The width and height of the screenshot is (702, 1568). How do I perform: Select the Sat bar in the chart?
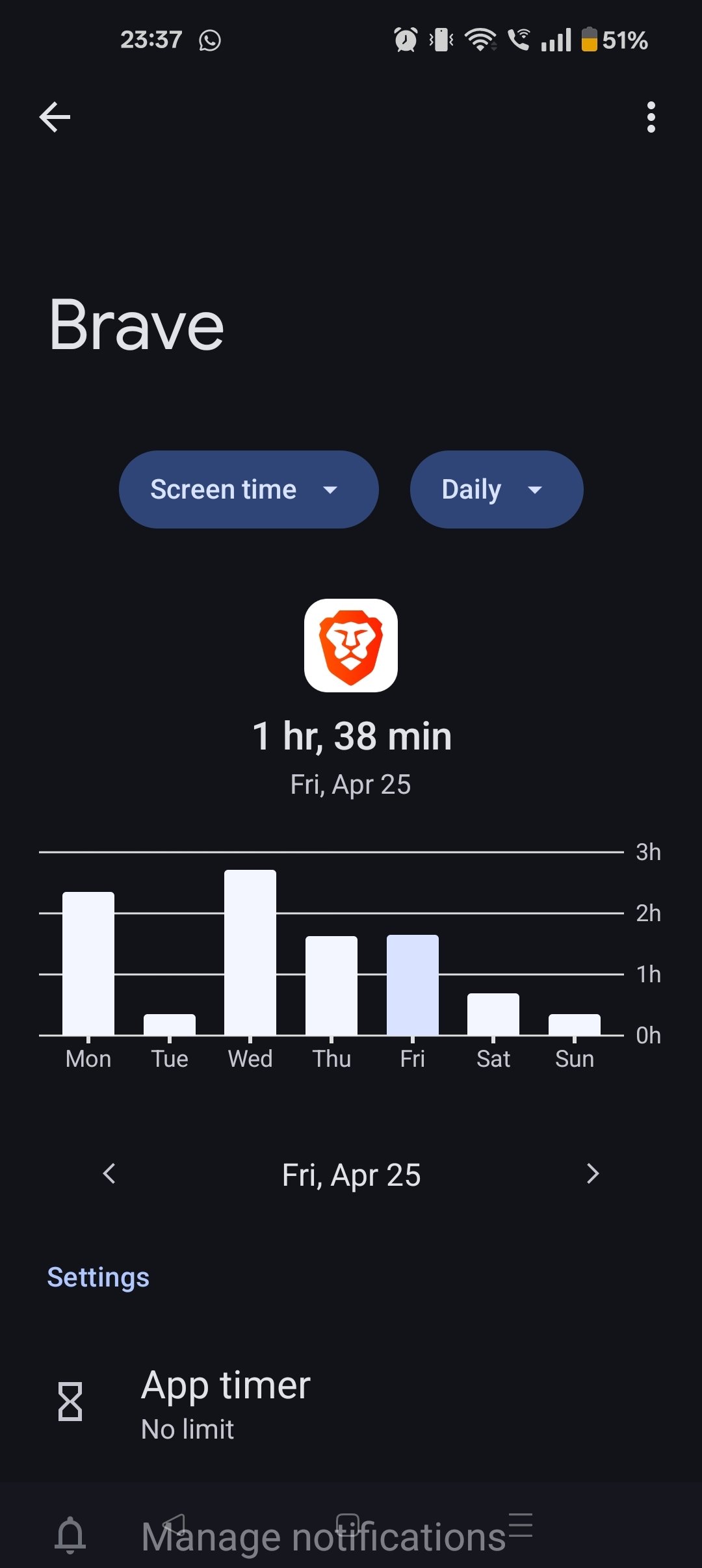[x=493, y=1014]
